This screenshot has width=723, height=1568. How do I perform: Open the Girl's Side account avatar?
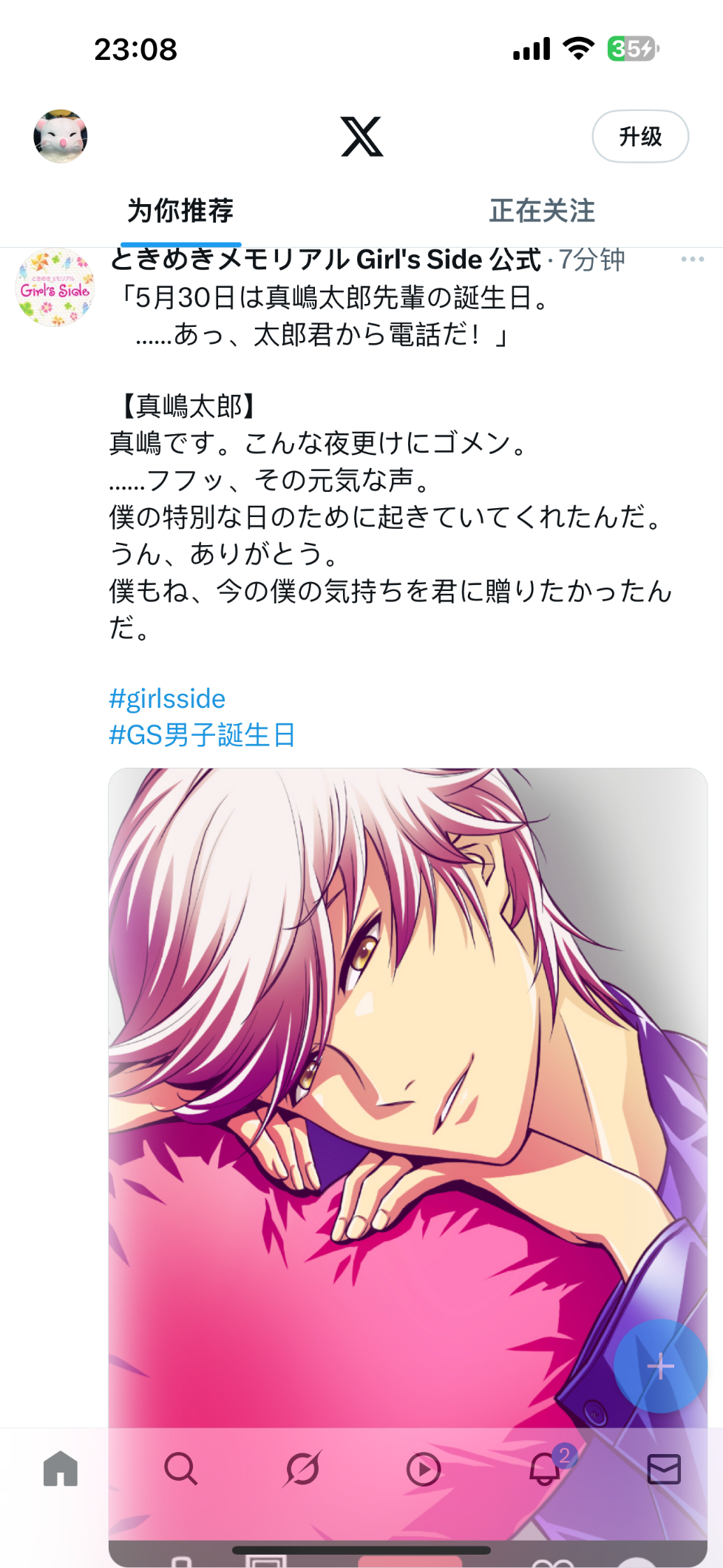click(x=55, y=288)
